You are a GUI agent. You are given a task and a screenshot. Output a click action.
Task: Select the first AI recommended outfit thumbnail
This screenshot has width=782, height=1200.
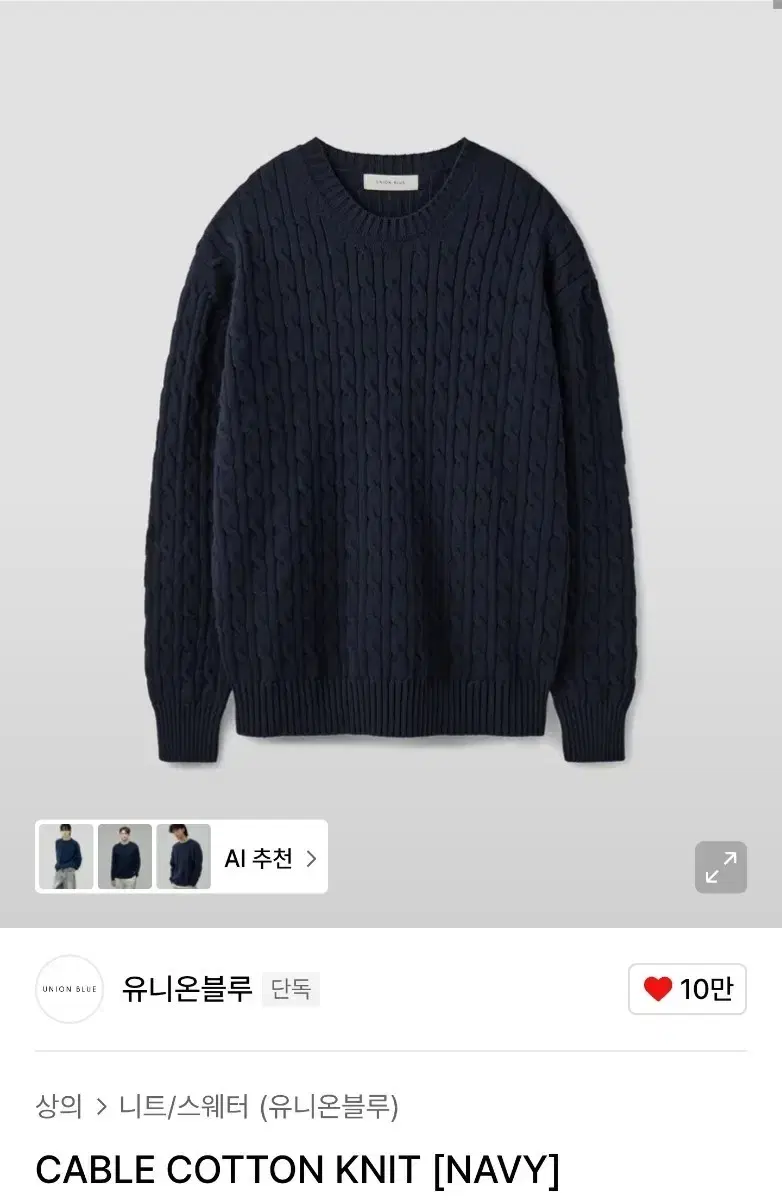coord(67,858)
